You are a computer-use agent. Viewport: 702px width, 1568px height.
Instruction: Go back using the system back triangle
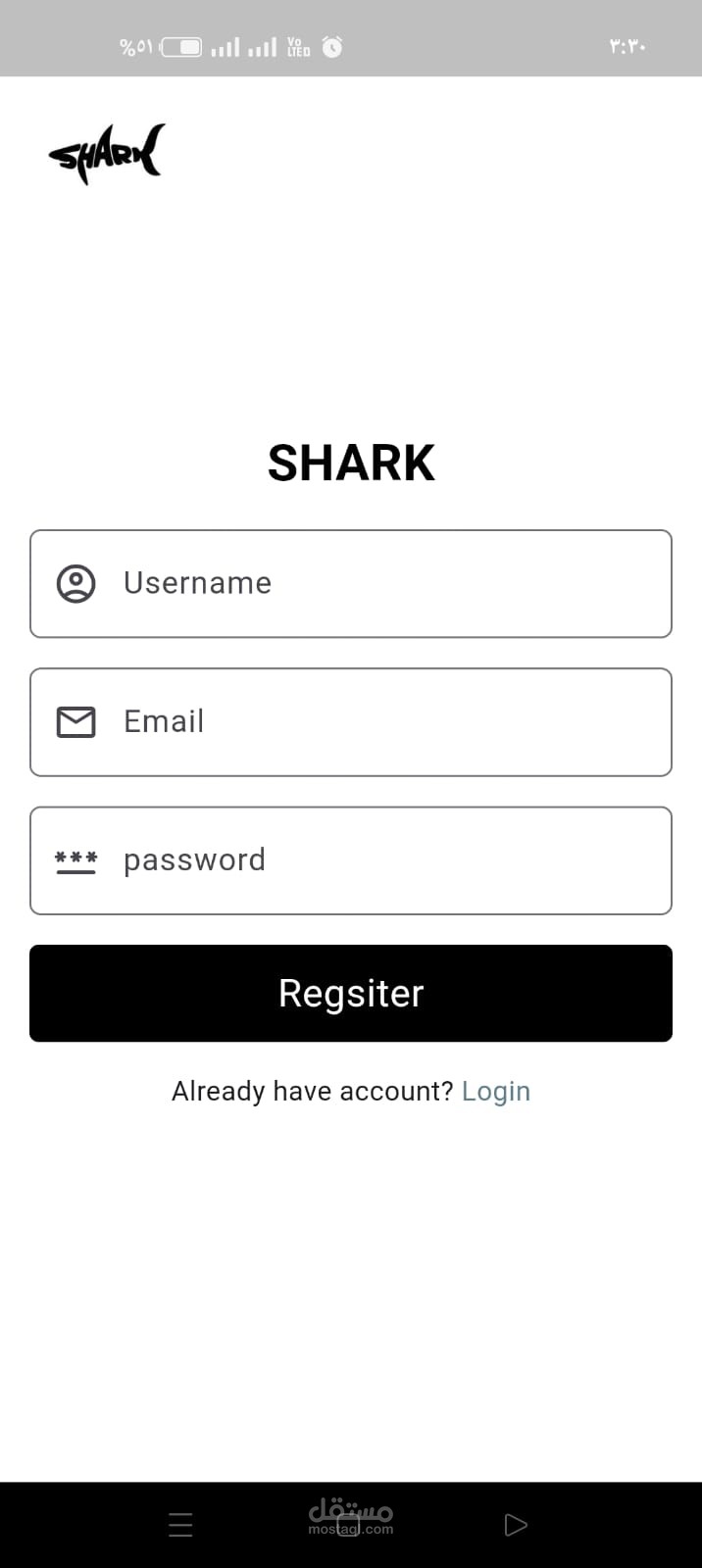click(516, 1525)
